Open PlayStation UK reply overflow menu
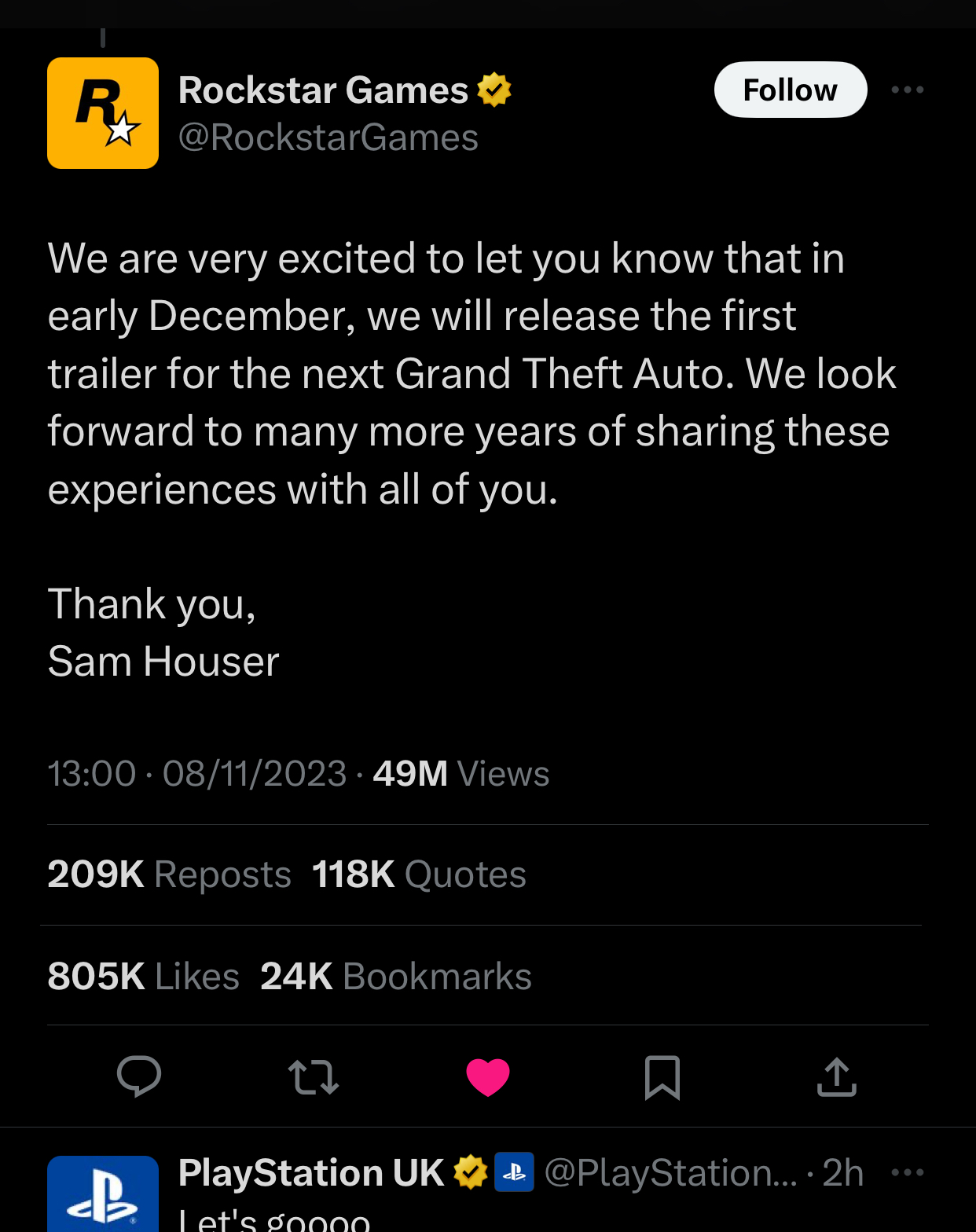This screenshot has height=1232, width=976. (907, 1172)
